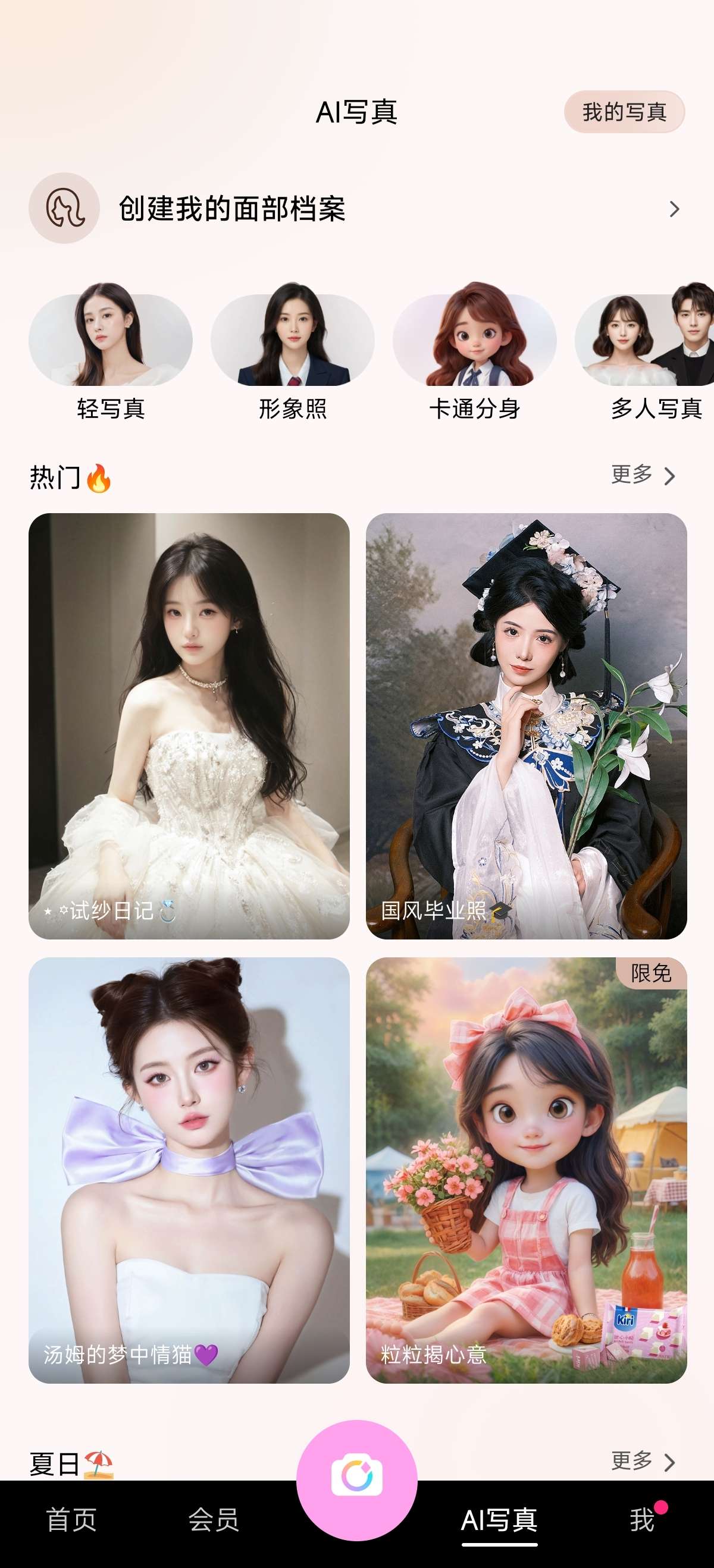Tap the AI写真 bottom tab
This screenshot has width=714, height=1568.
click(x=500, y=1520)
